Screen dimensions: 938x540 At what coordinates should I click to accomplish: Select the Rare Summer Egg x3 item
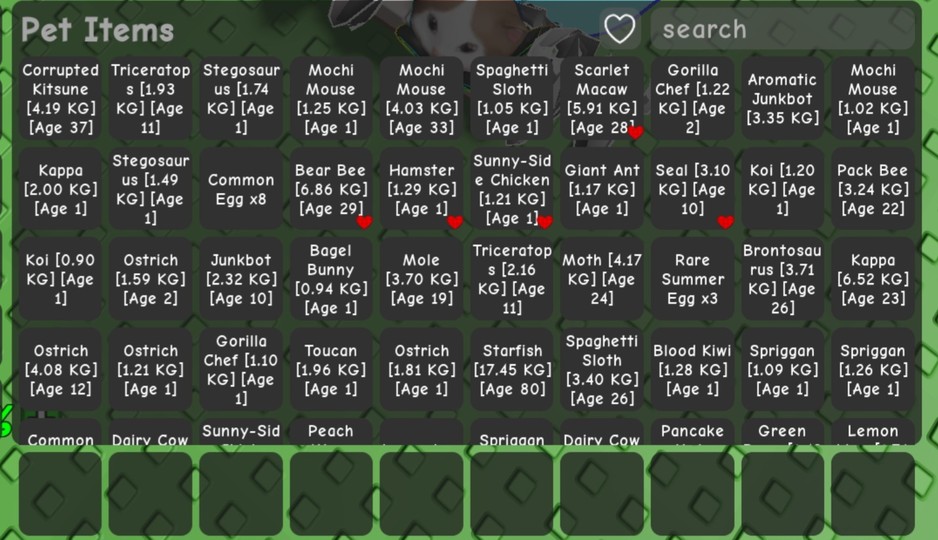coord(692,279)
